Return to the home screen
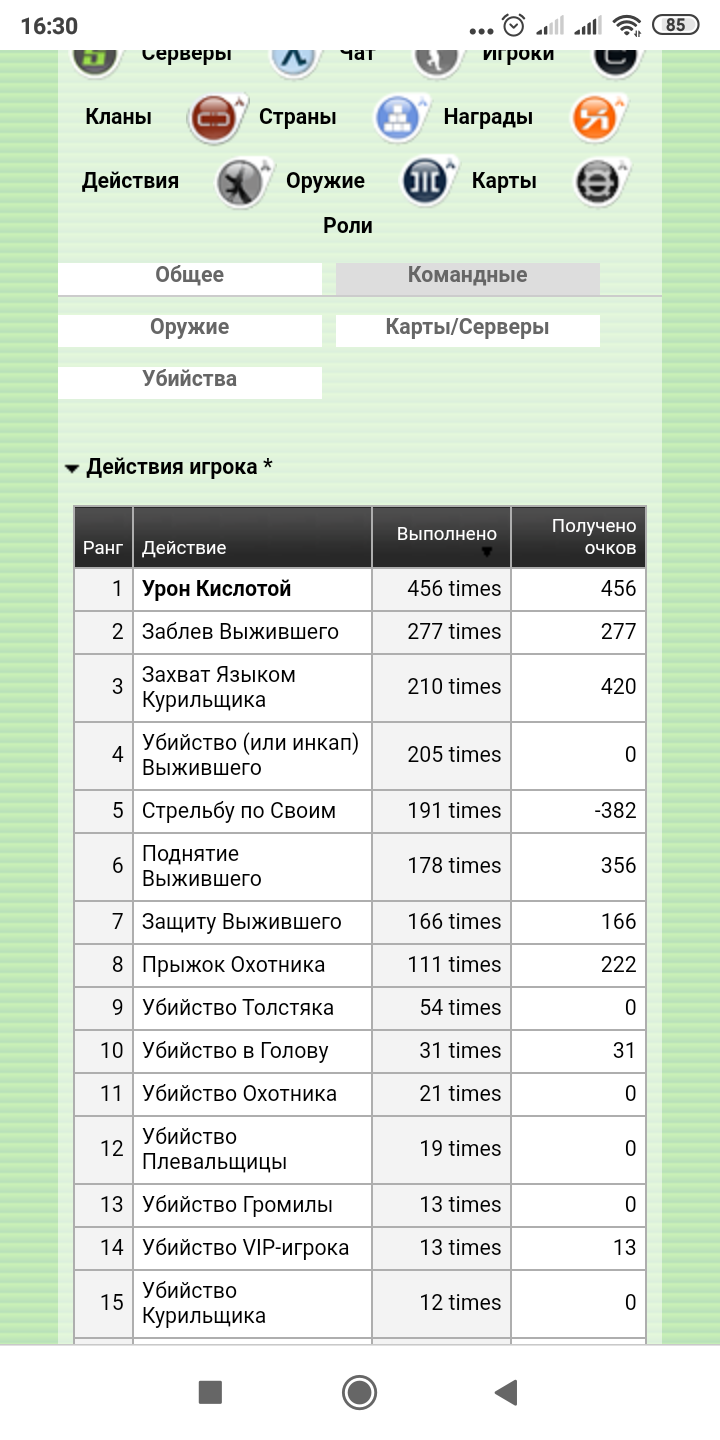The height and width of the screenshot is (1440, 720). pos(359,1392)
